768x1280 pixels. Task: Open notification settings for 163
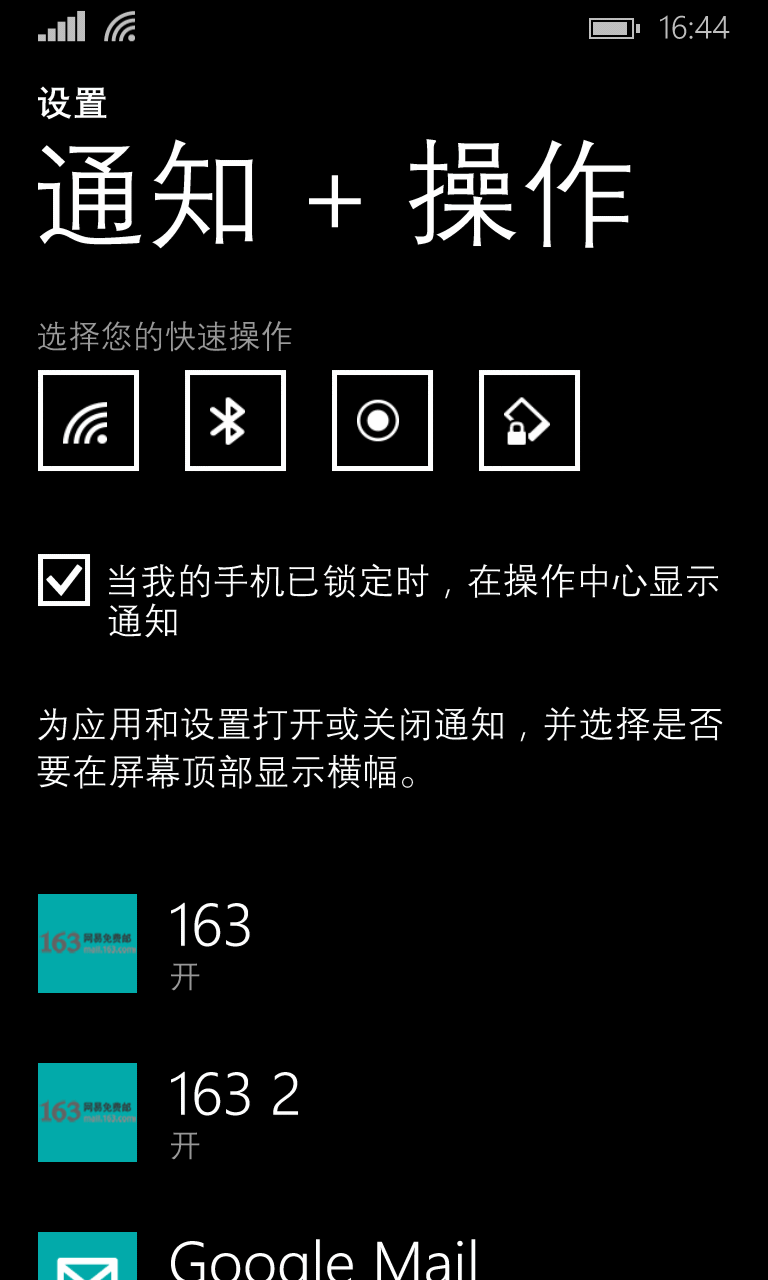tap(384, 943)
